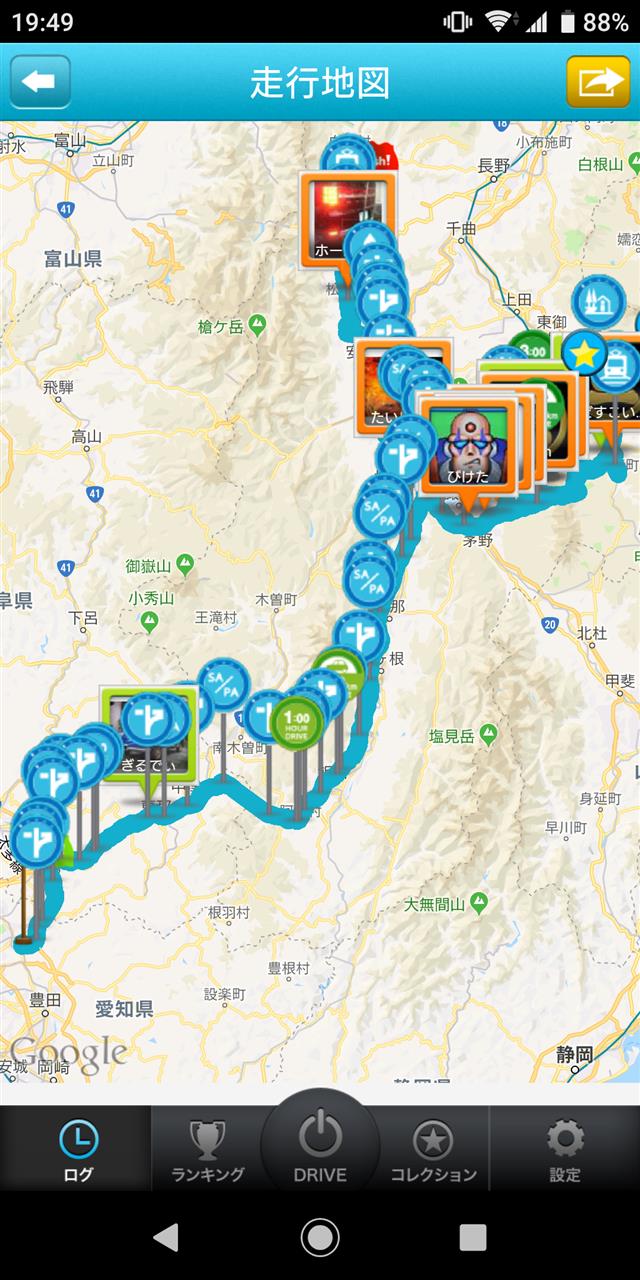Switch to the コレクション tab
The image size is (640, 1280).
tap(433, 1150)
